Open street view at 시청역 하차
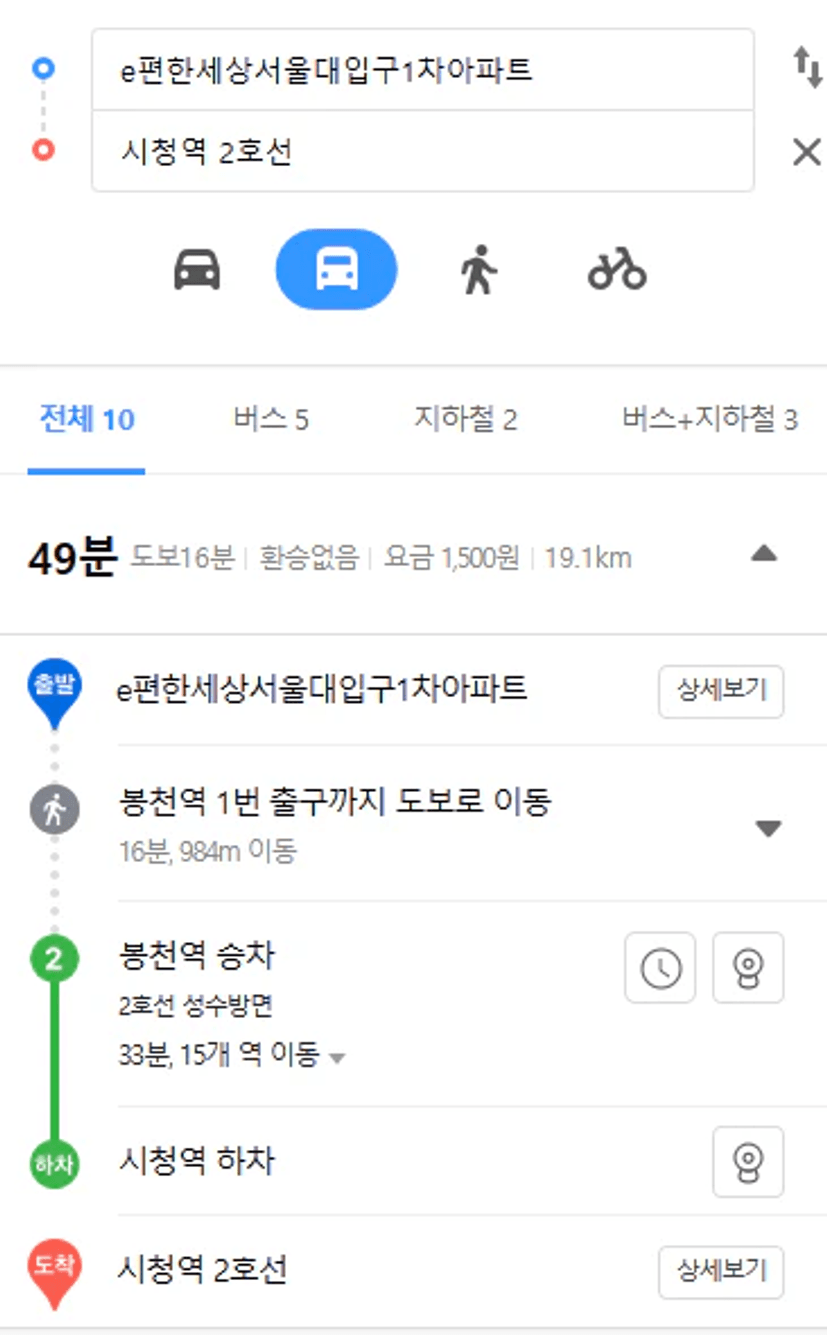 [x=748, y=1161]
